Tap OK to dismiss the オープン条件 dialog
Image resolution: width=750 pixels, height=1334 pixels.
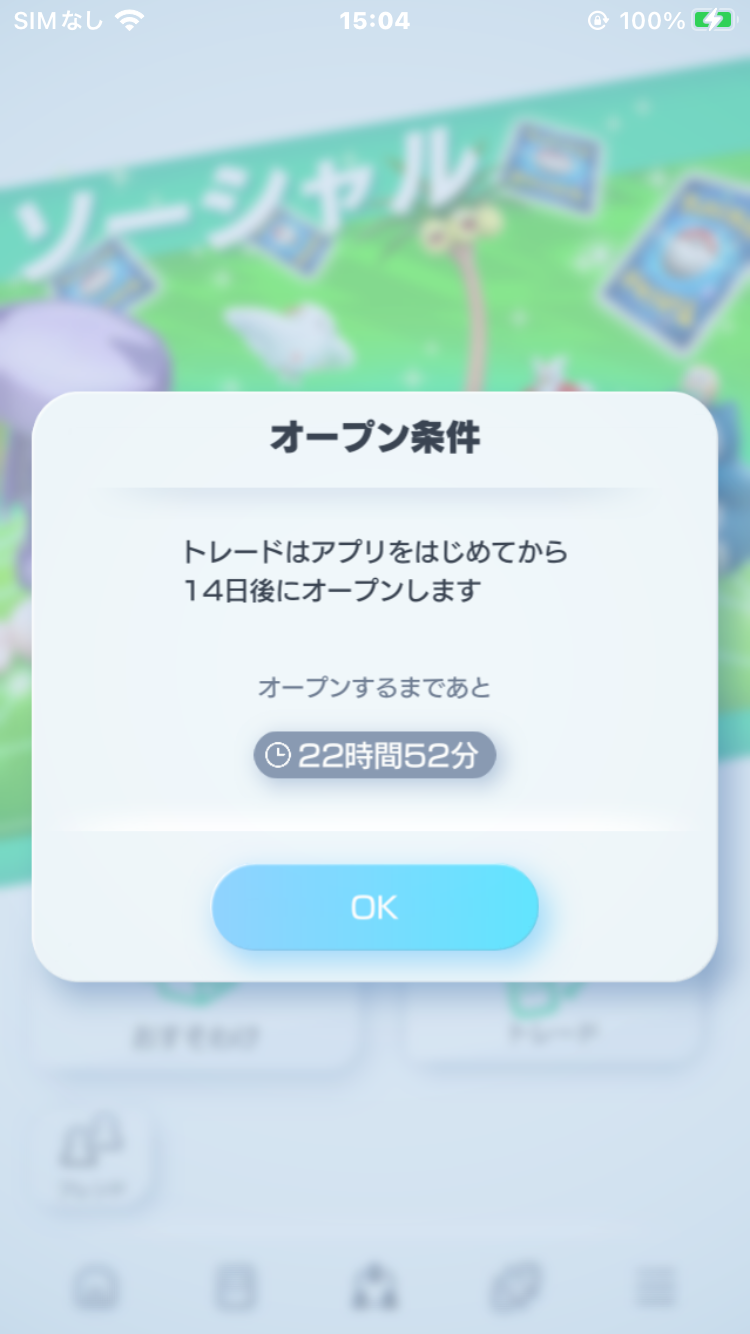pos(375,907)
